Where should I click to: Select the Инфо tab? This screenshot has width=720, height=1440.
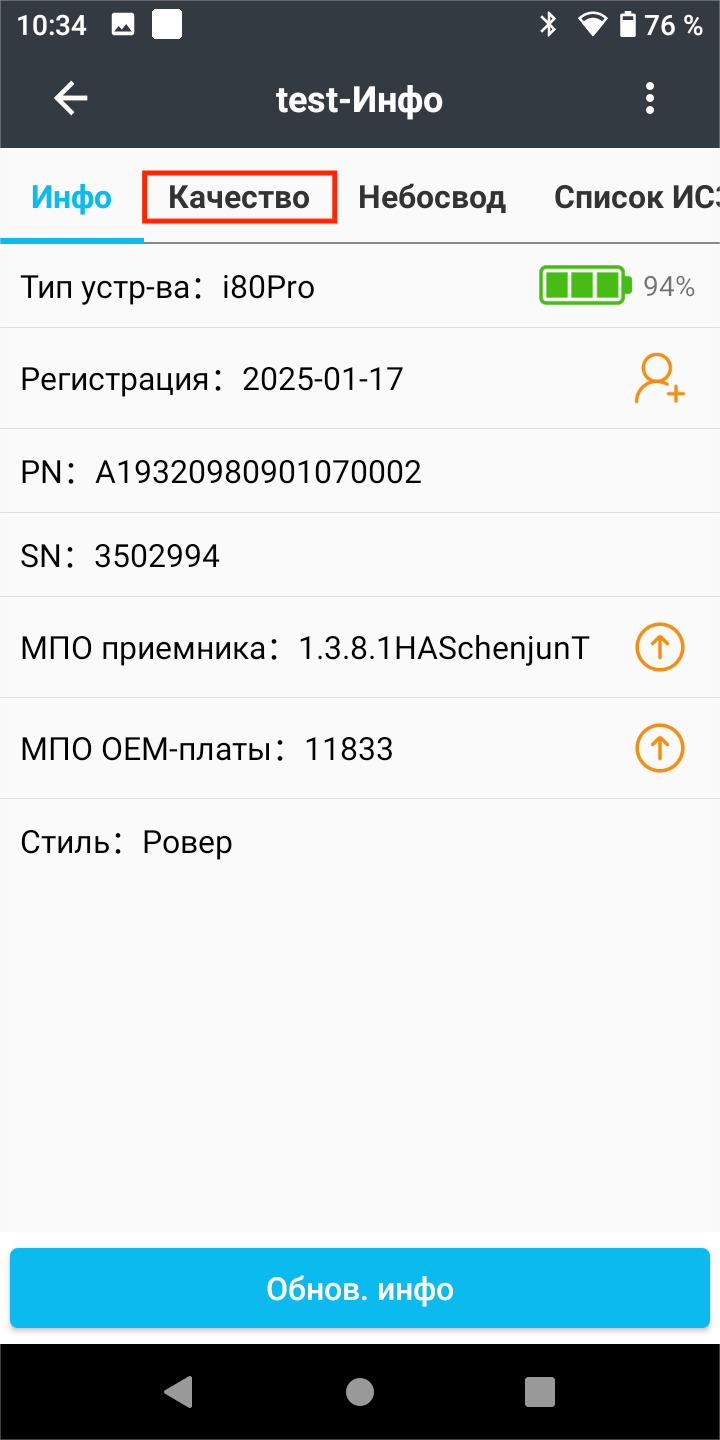click(72, 197)
